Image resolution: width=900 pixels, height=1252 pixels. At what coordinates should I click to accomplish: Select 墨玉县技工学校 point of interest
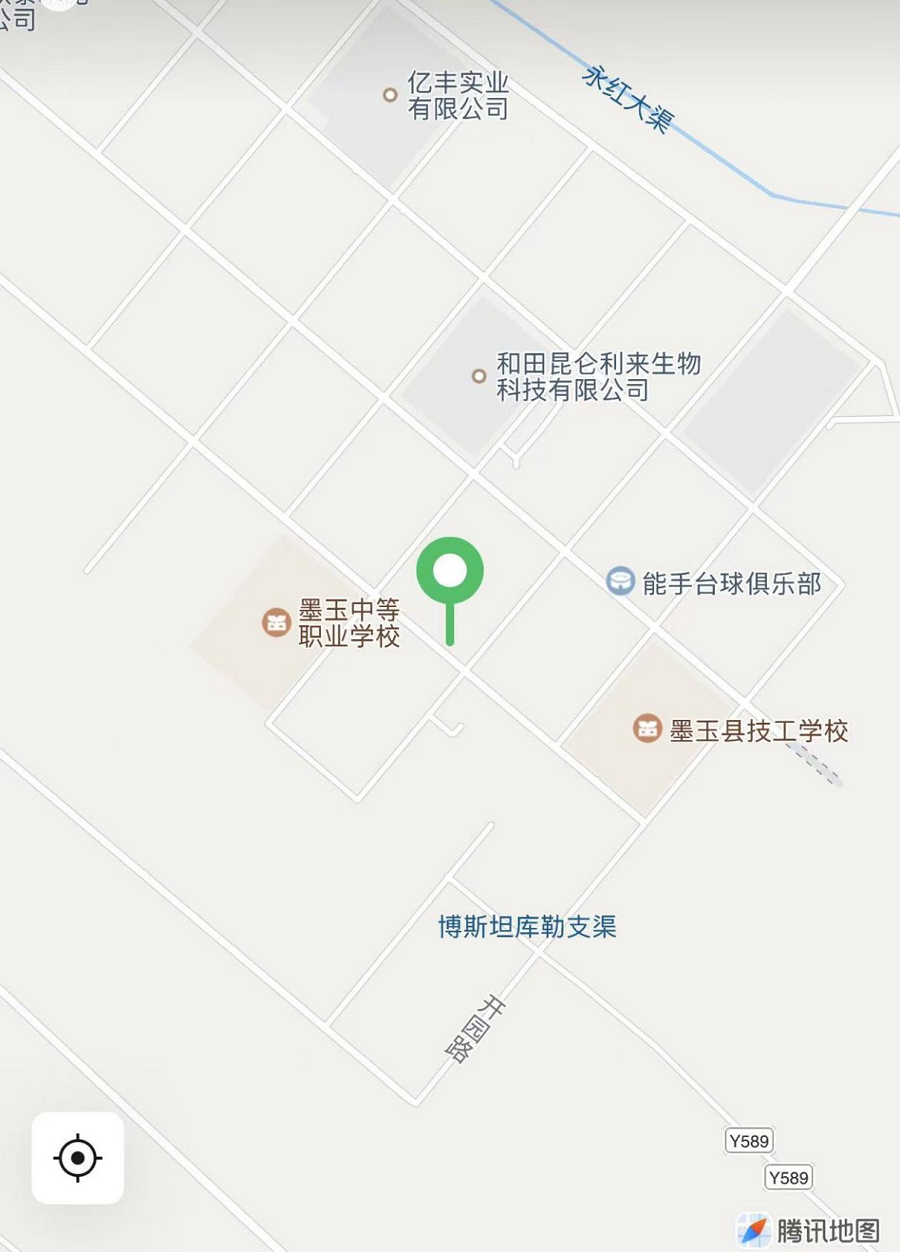648,729
